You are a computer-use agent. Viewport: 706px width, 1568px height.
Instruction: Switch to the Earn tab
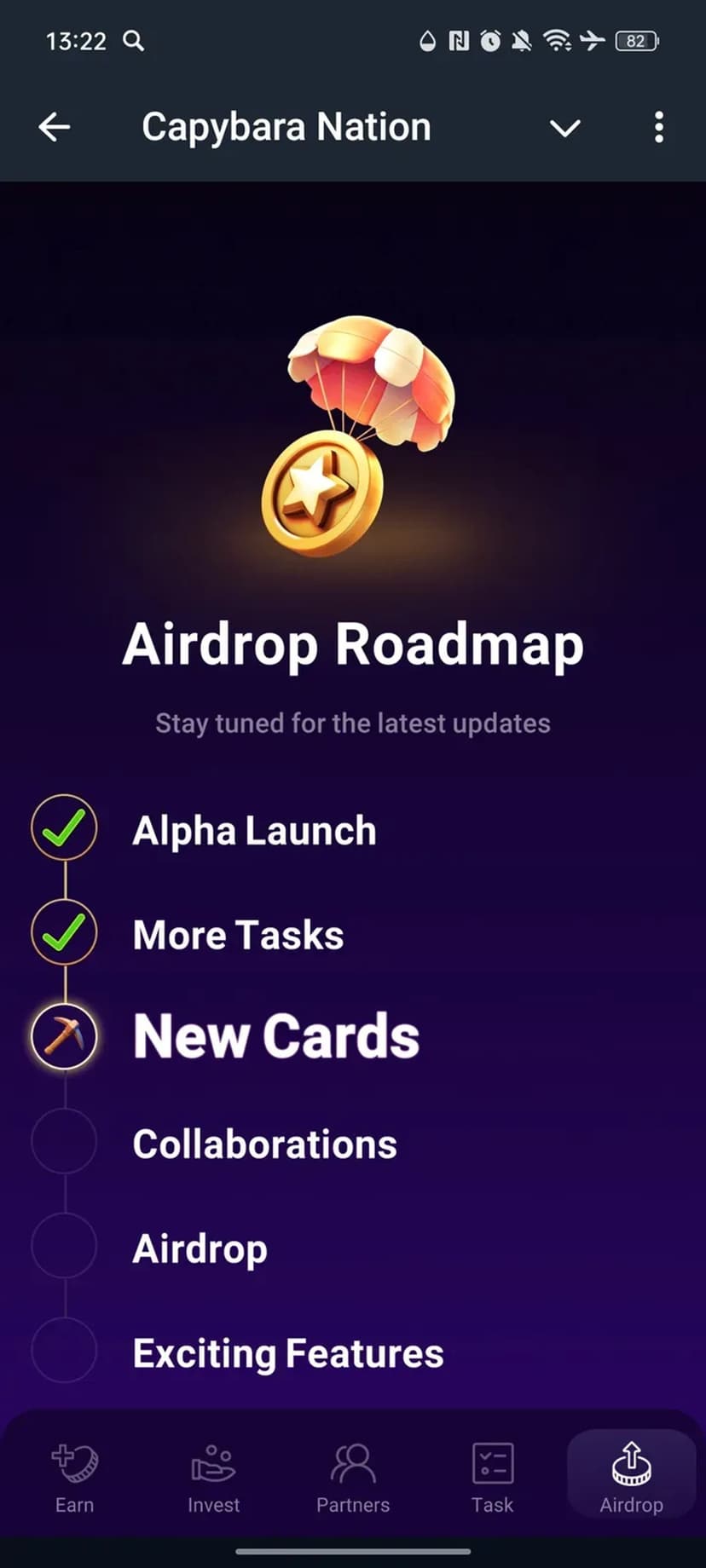(74, 1478)
